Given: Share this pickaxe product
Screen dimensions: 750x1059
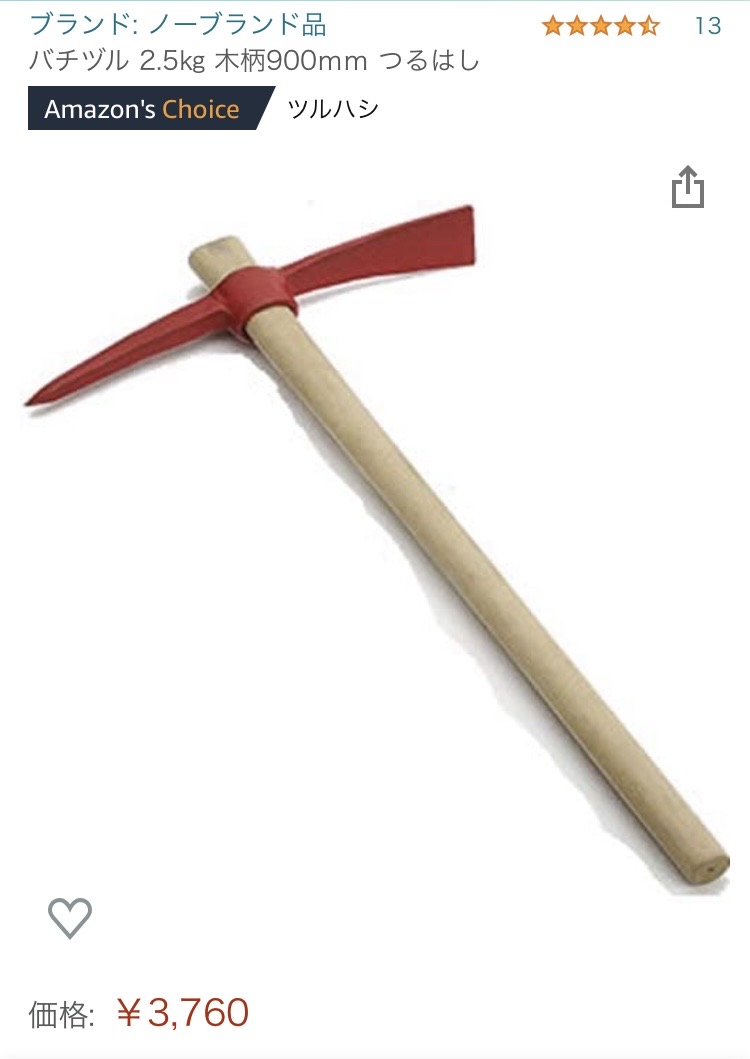Looking at the screenshot, I should (688, 187).
